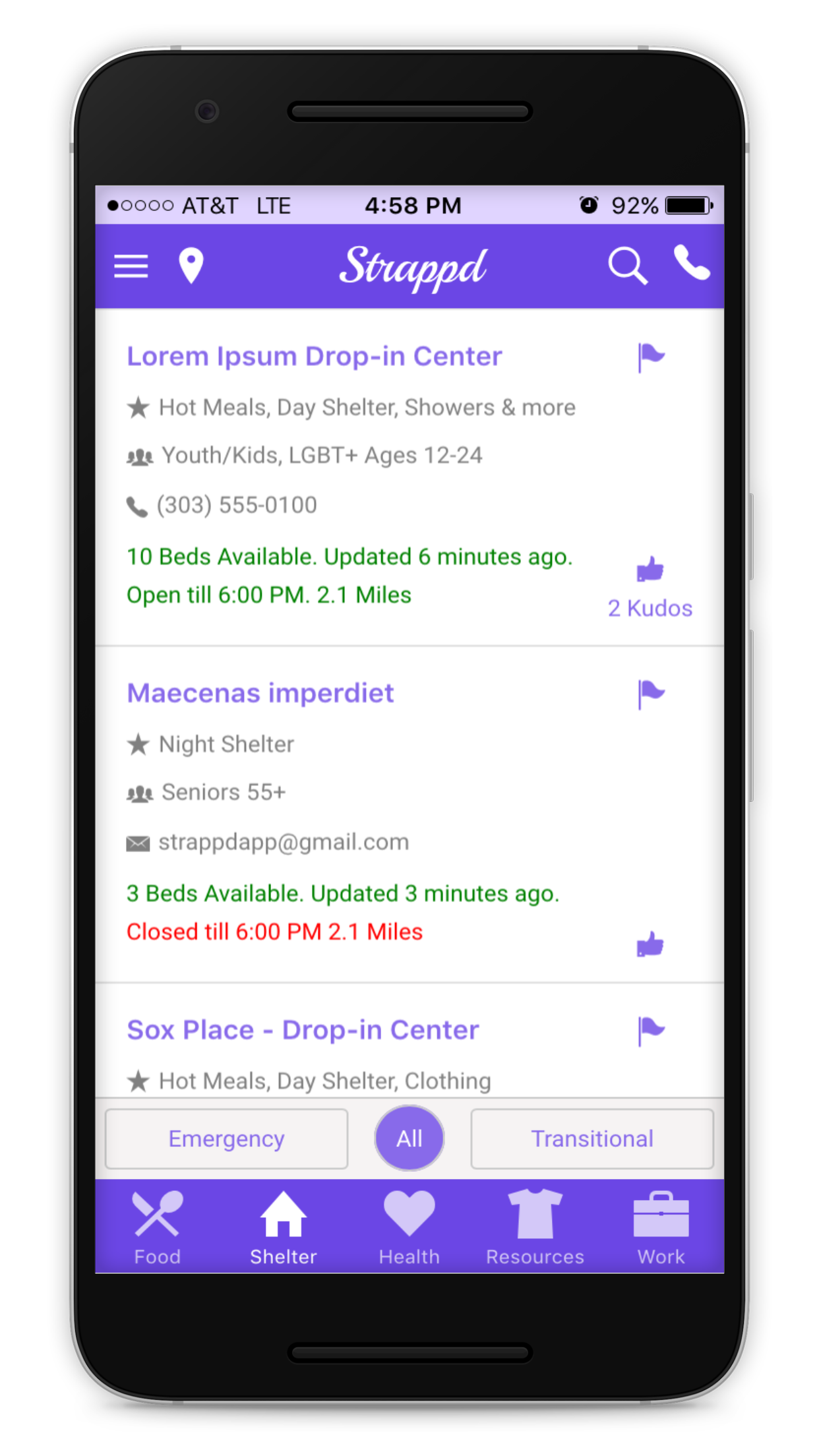Email strappdapp@gmail.com
Viewport: 819px width, 1456px height.
pos(268,843)
